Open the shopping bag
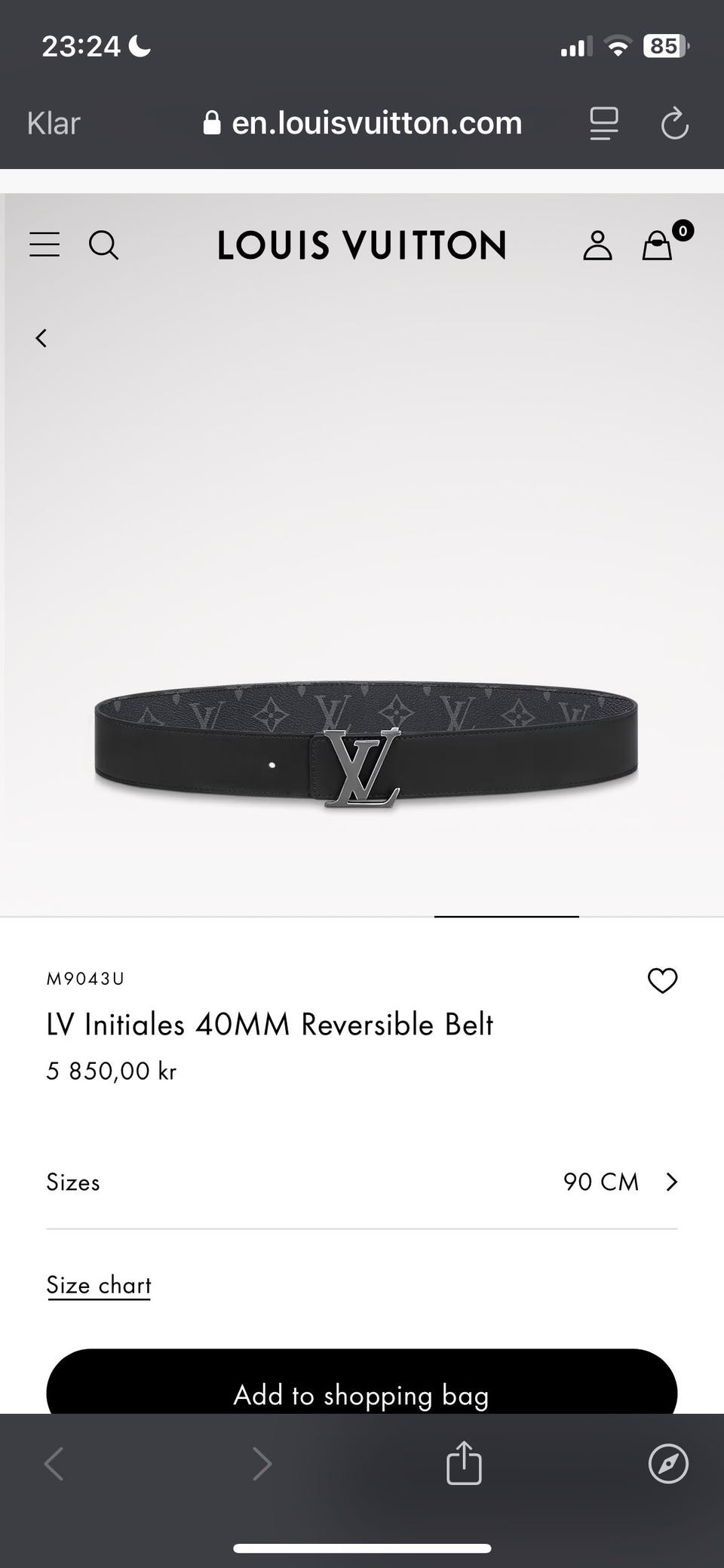 658,245
